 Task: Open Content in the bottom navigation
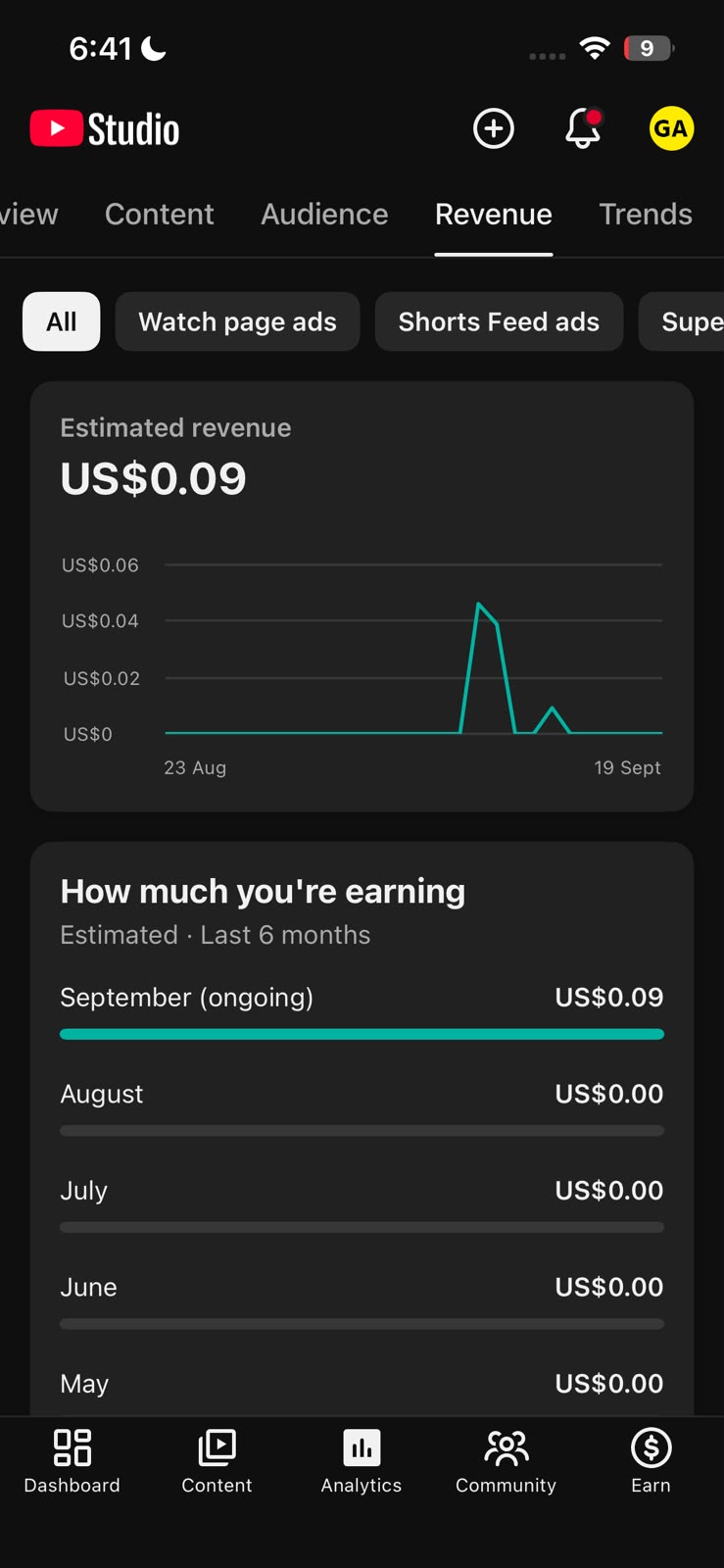[217, 1461]
